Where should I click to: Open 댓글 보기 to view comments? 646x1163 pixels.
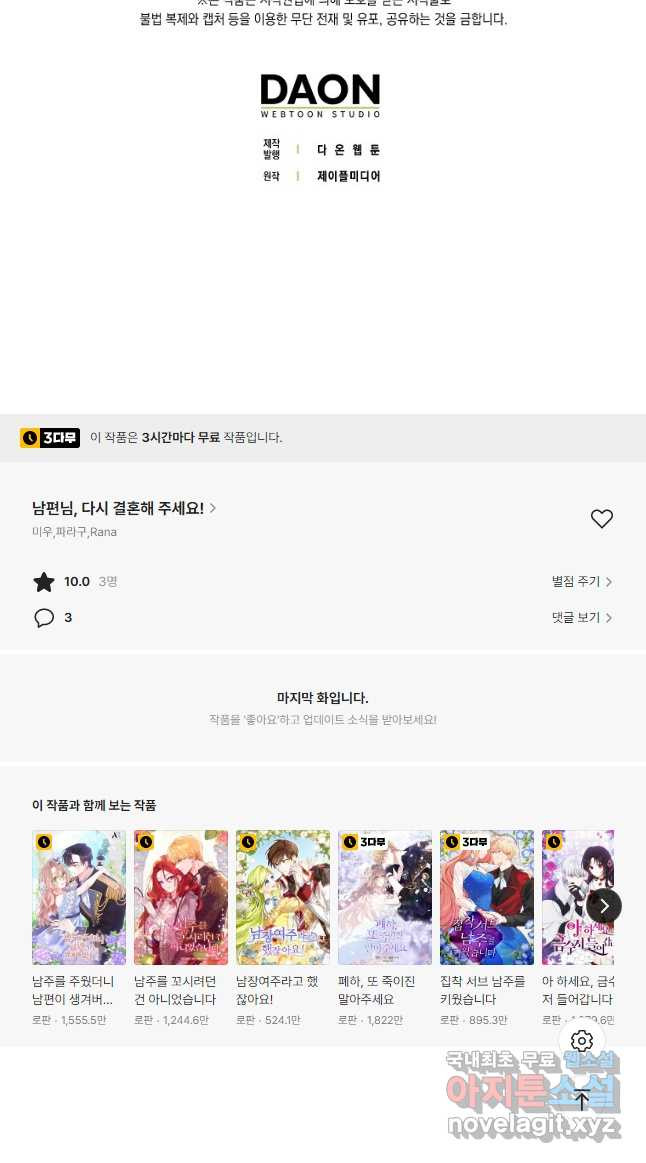582,617
